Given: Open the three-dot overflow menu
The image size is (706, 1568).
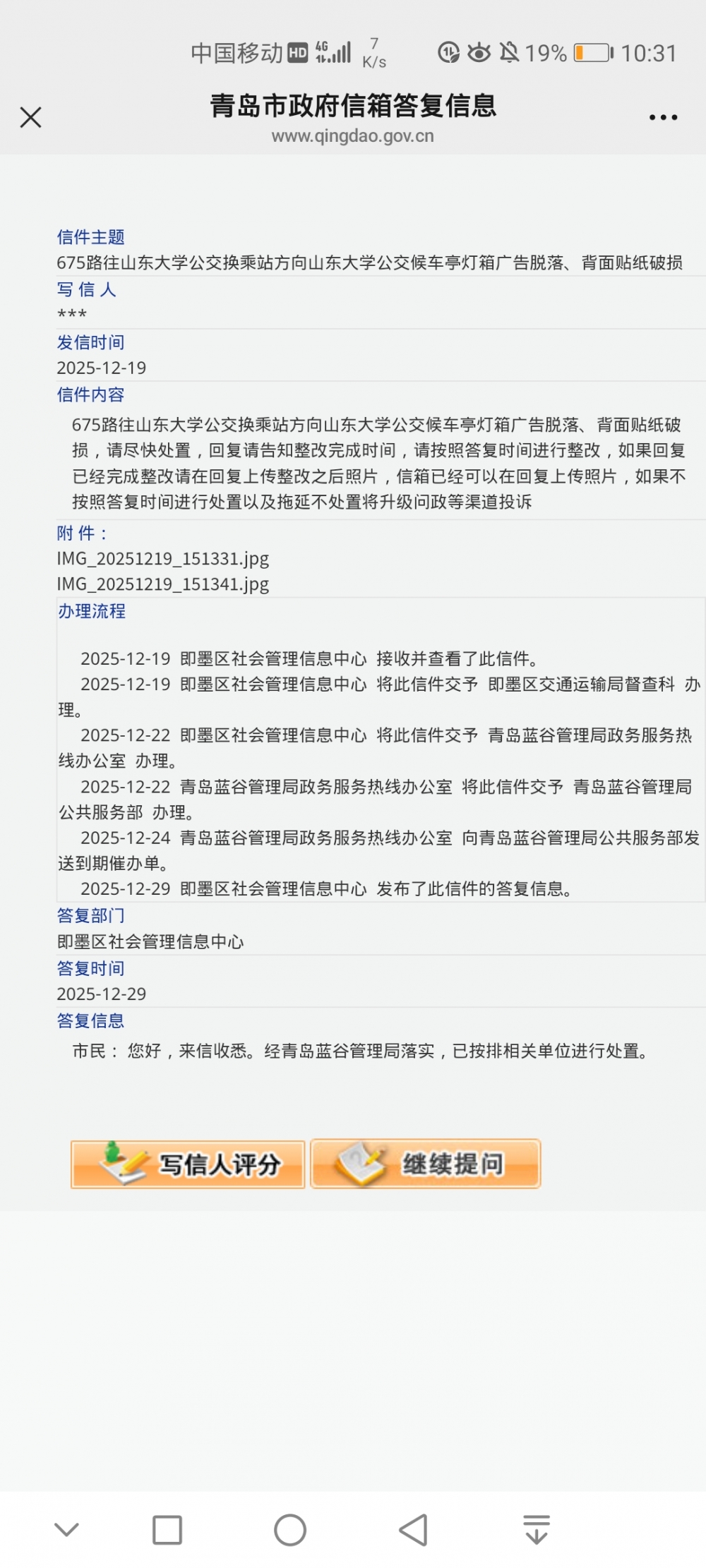Looking at the screenshot, I should point(663,118).
